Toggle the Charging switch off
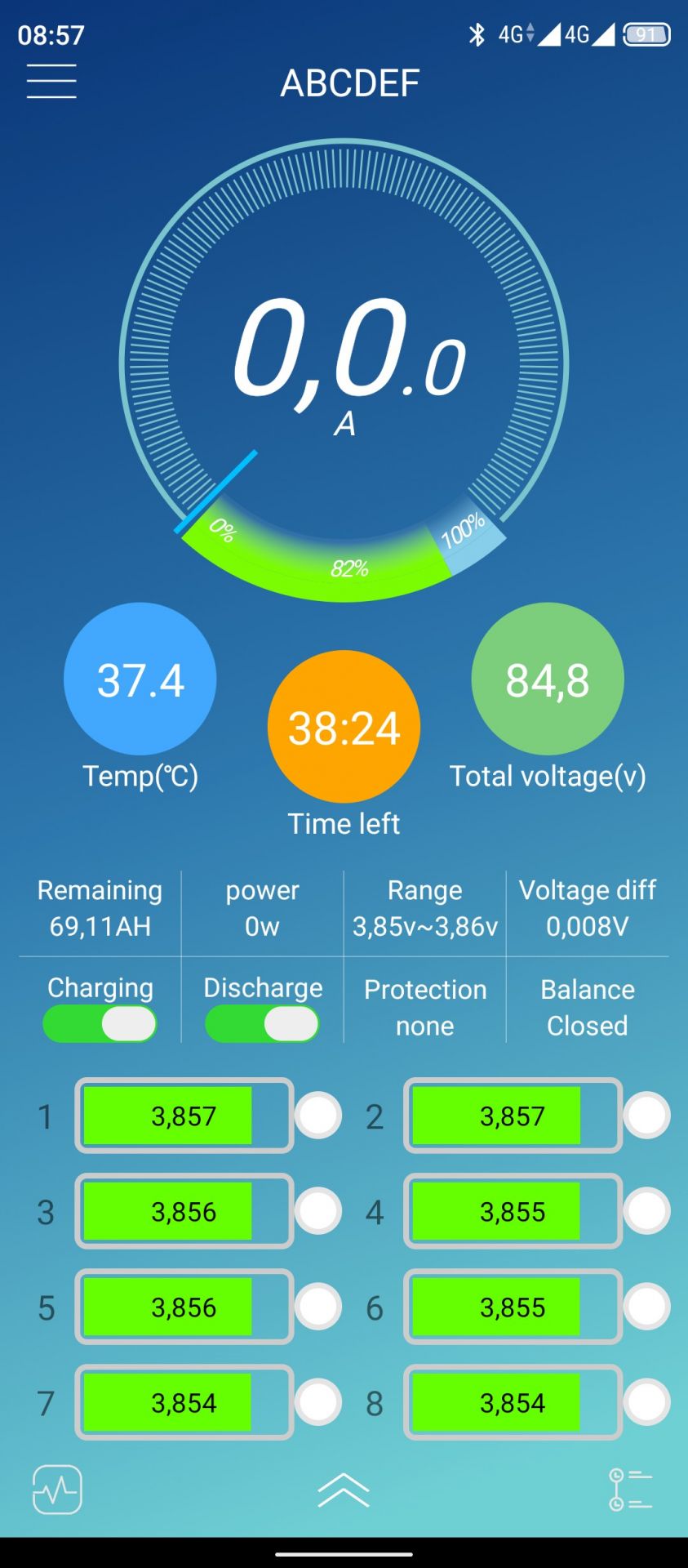This screenshot has width=688, height=1568. tap(100, 1023)
